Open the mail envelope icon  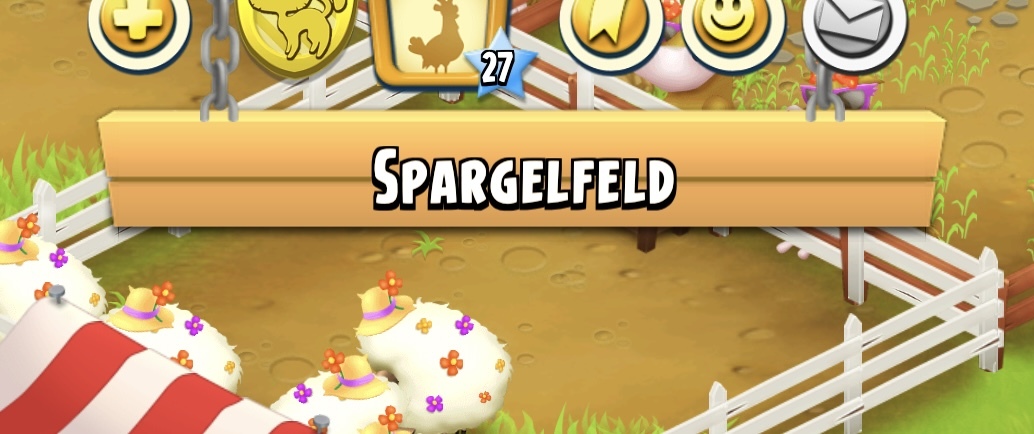coord(854,25)
